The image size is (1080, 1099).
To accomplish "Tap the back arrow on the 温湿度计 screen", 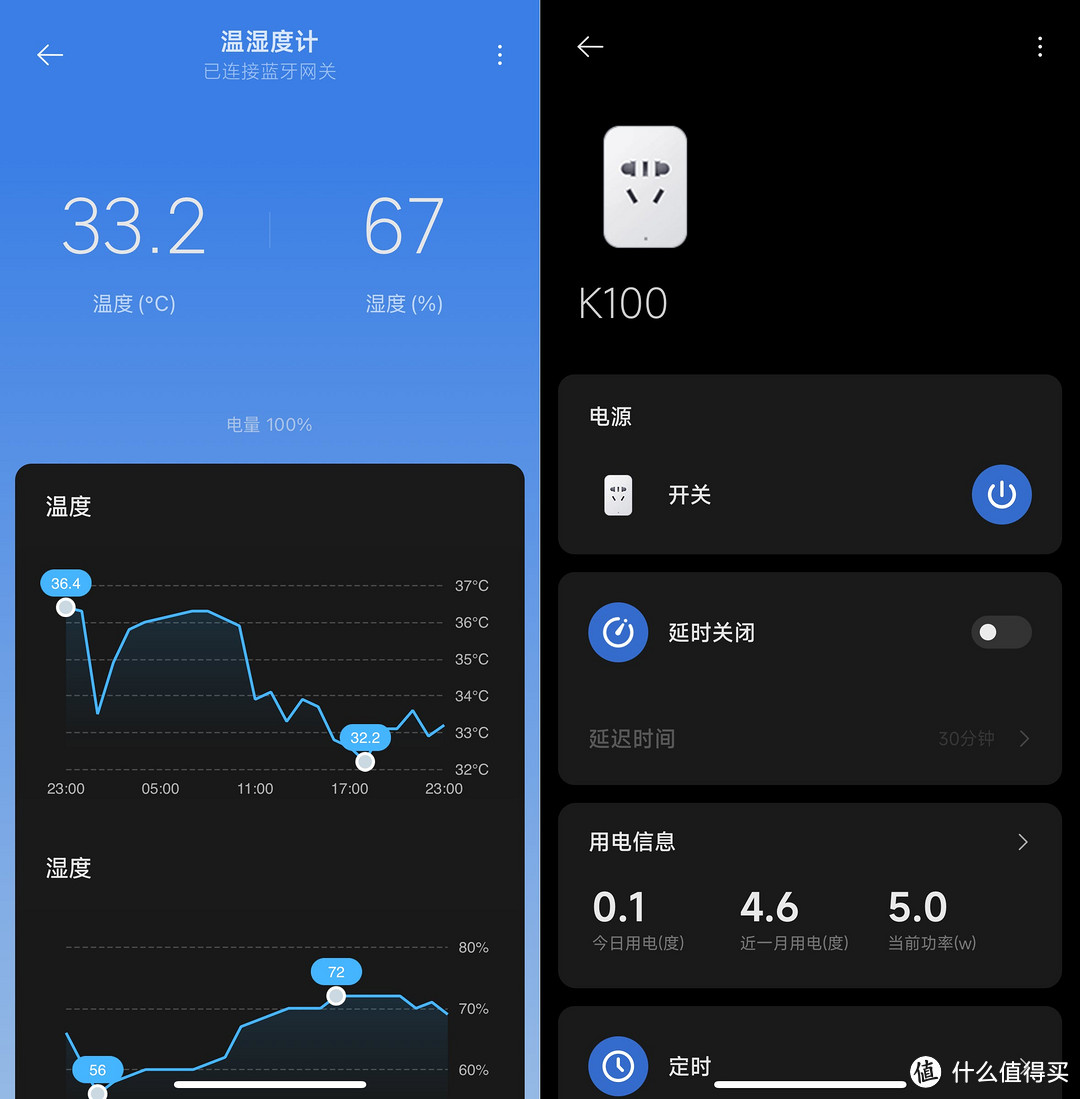I will (49, 55).
